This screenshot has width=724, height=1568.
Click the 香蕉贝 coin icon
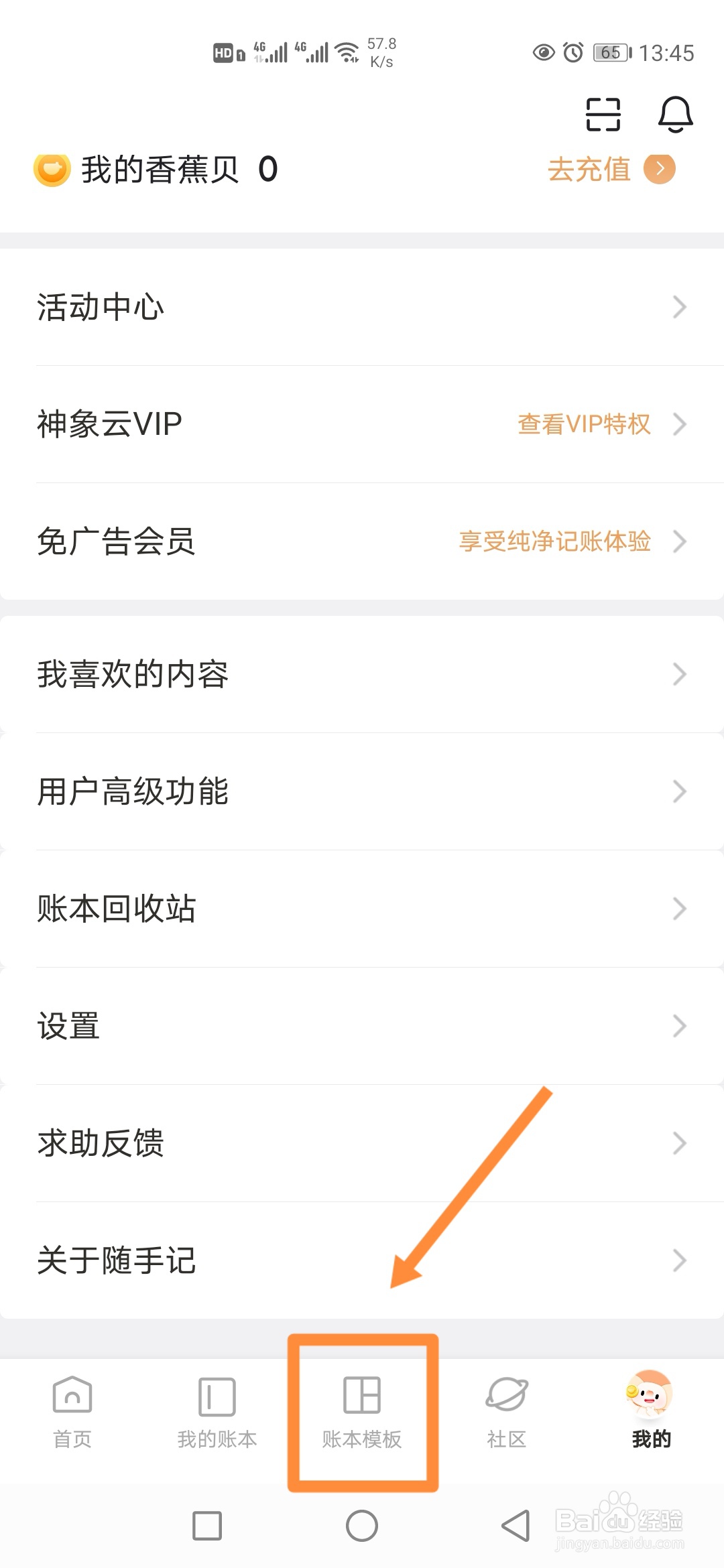point(52,169)
